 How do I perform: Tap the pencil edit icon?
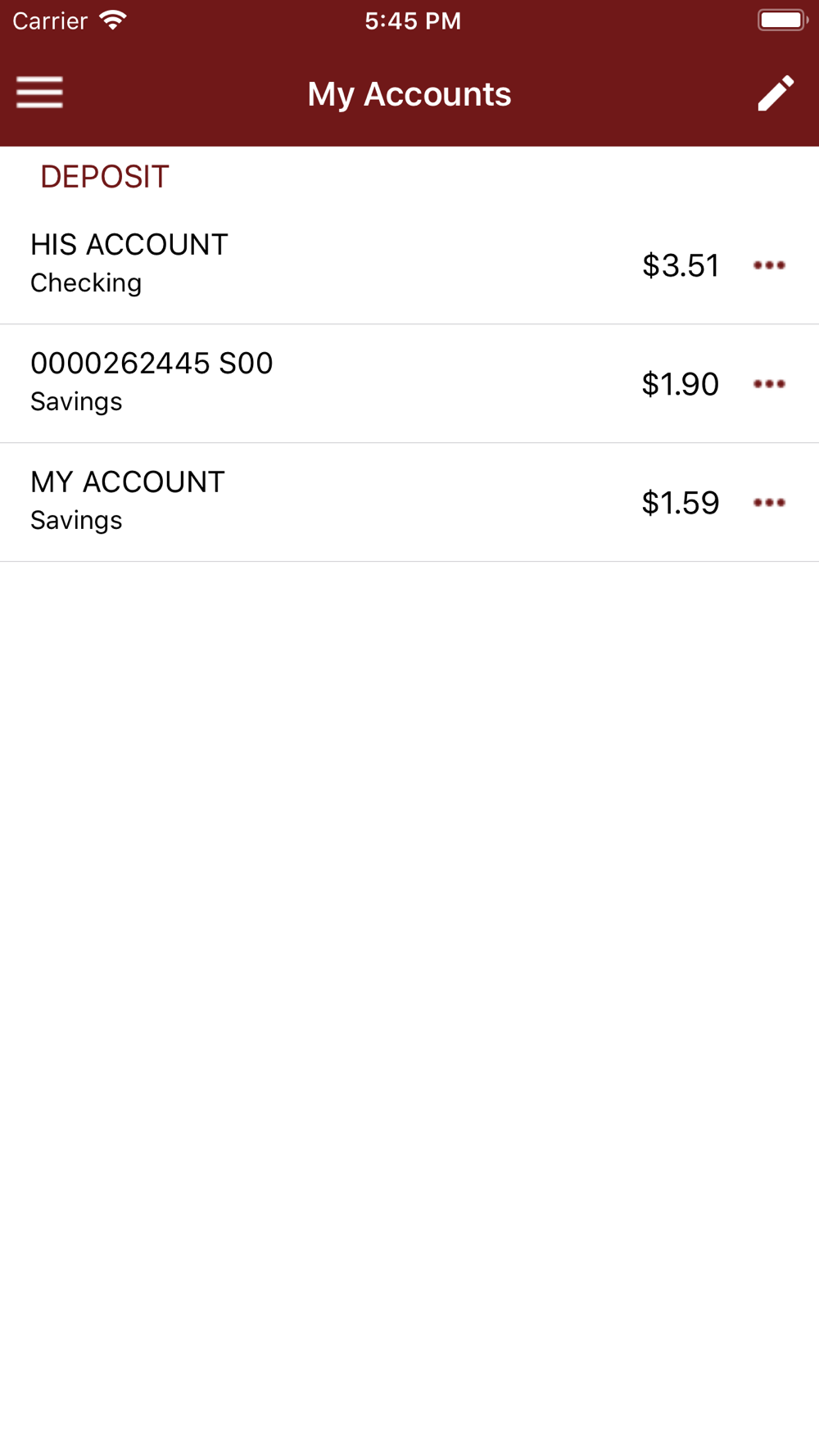(x=775, y=93)
